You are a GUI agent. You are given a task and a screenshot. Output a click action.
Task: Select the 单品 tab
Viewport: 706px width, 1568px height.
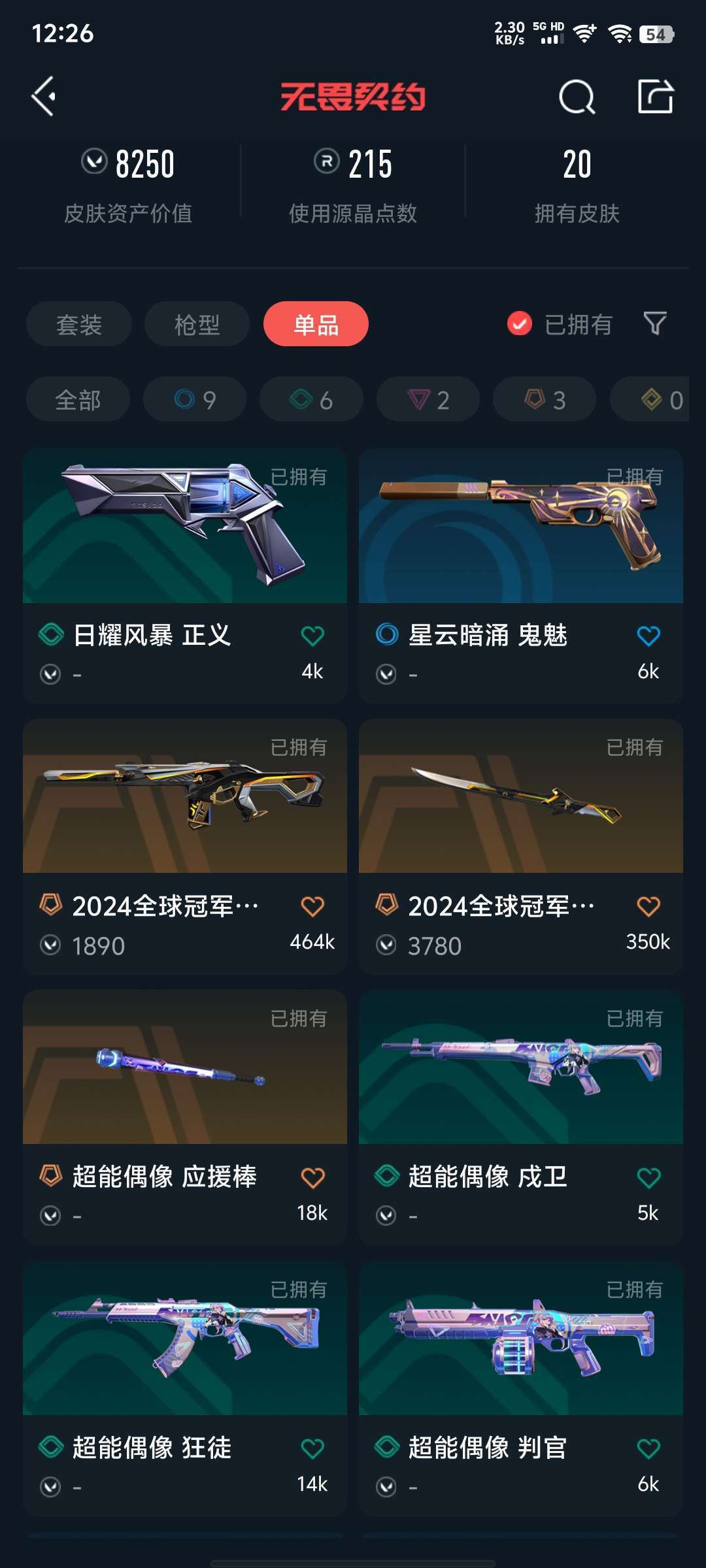pyautogui.click(x=316, y=324)
